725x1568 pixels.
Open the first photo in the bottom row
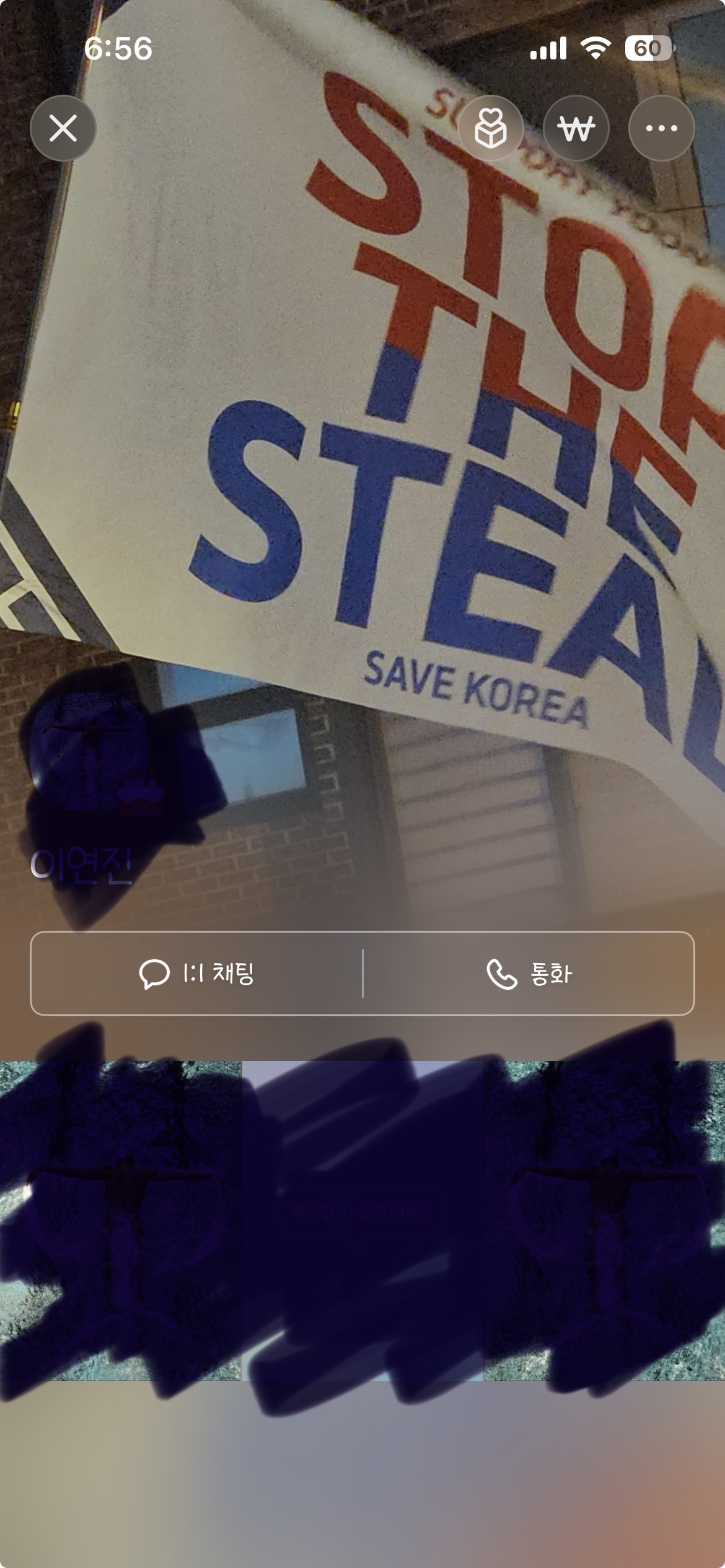(120, 1221)
